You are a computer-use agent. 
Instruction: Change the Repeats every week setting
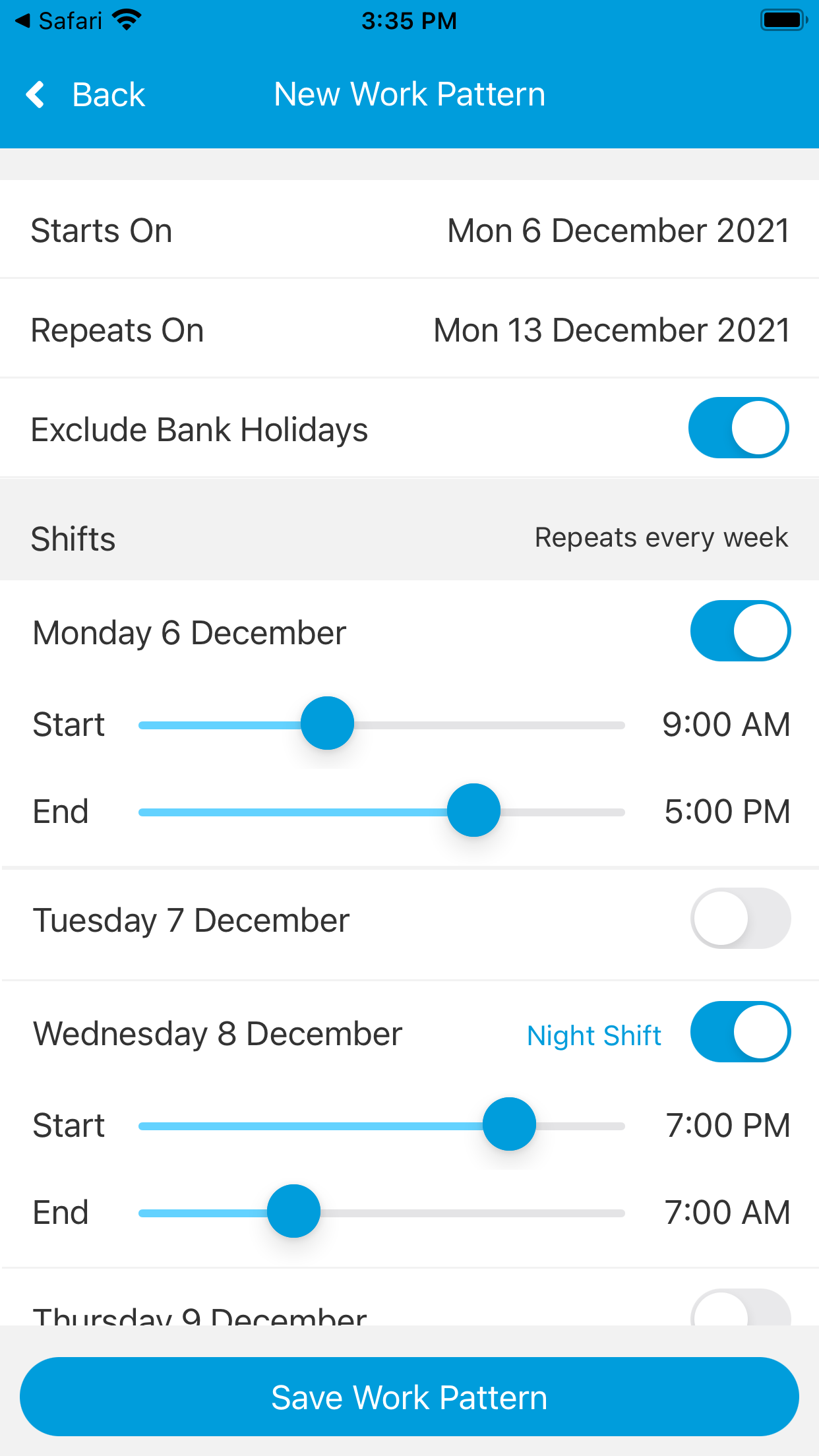tap(661, 538)
